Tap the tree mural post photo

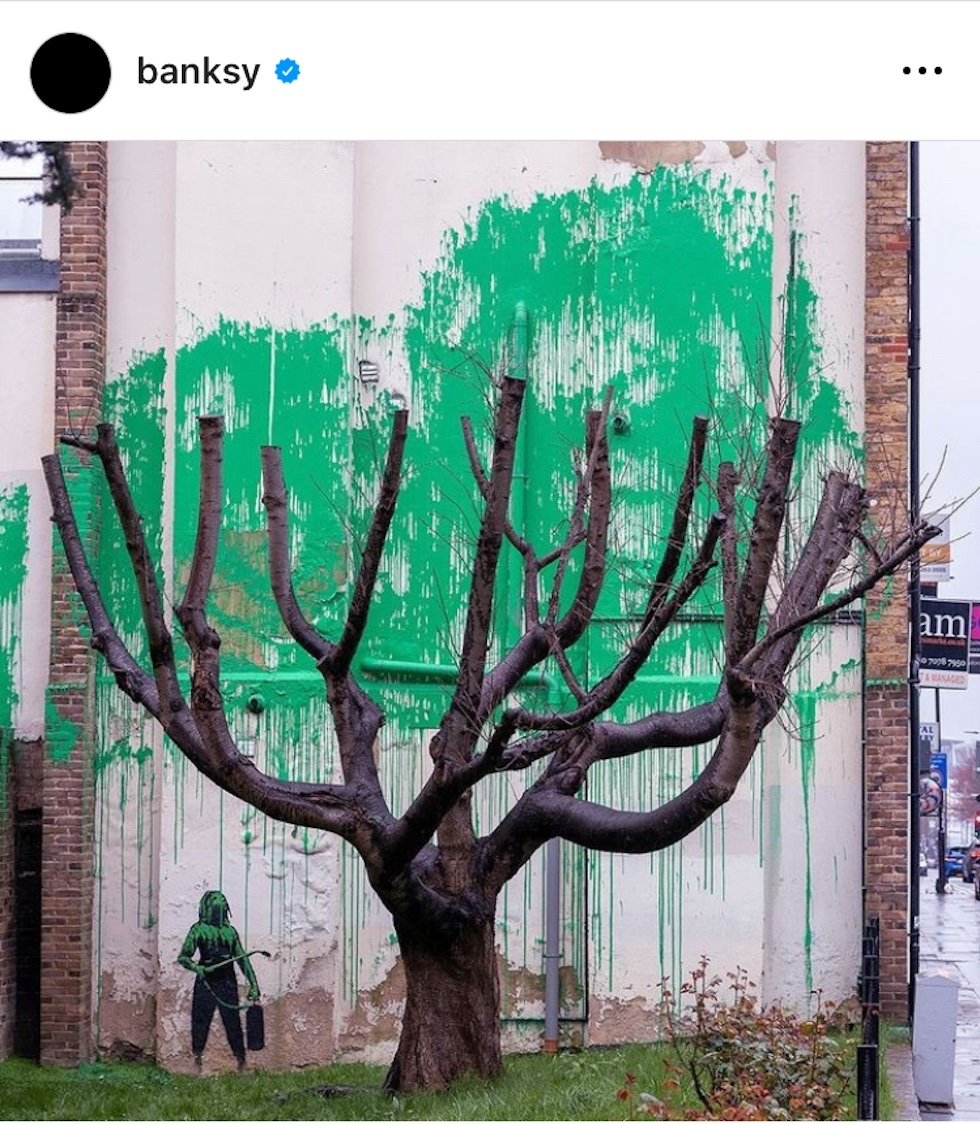pos(490,630)
